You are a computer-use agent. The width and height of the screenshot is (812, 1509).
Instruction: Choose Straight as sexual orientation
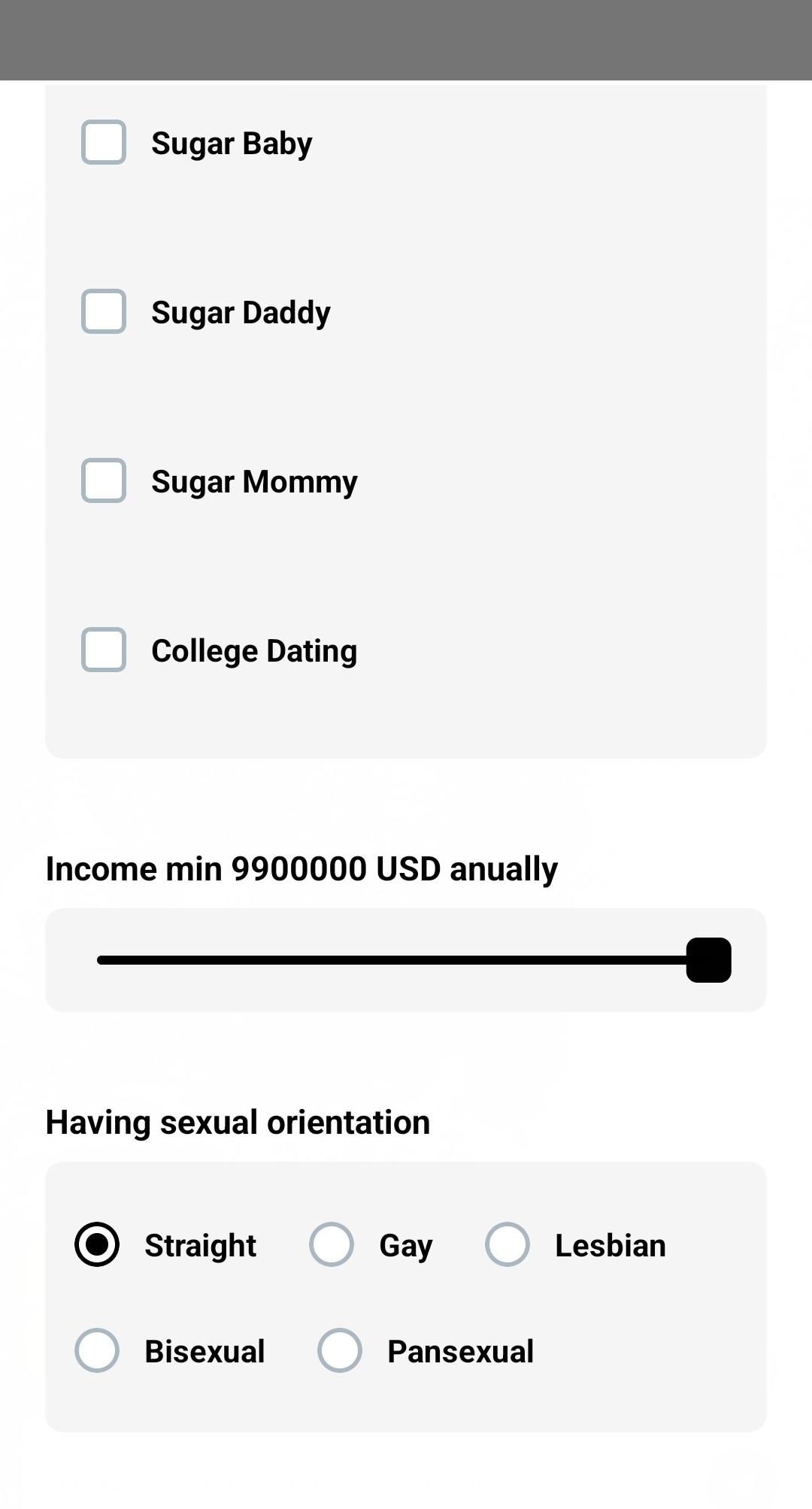97,1244
